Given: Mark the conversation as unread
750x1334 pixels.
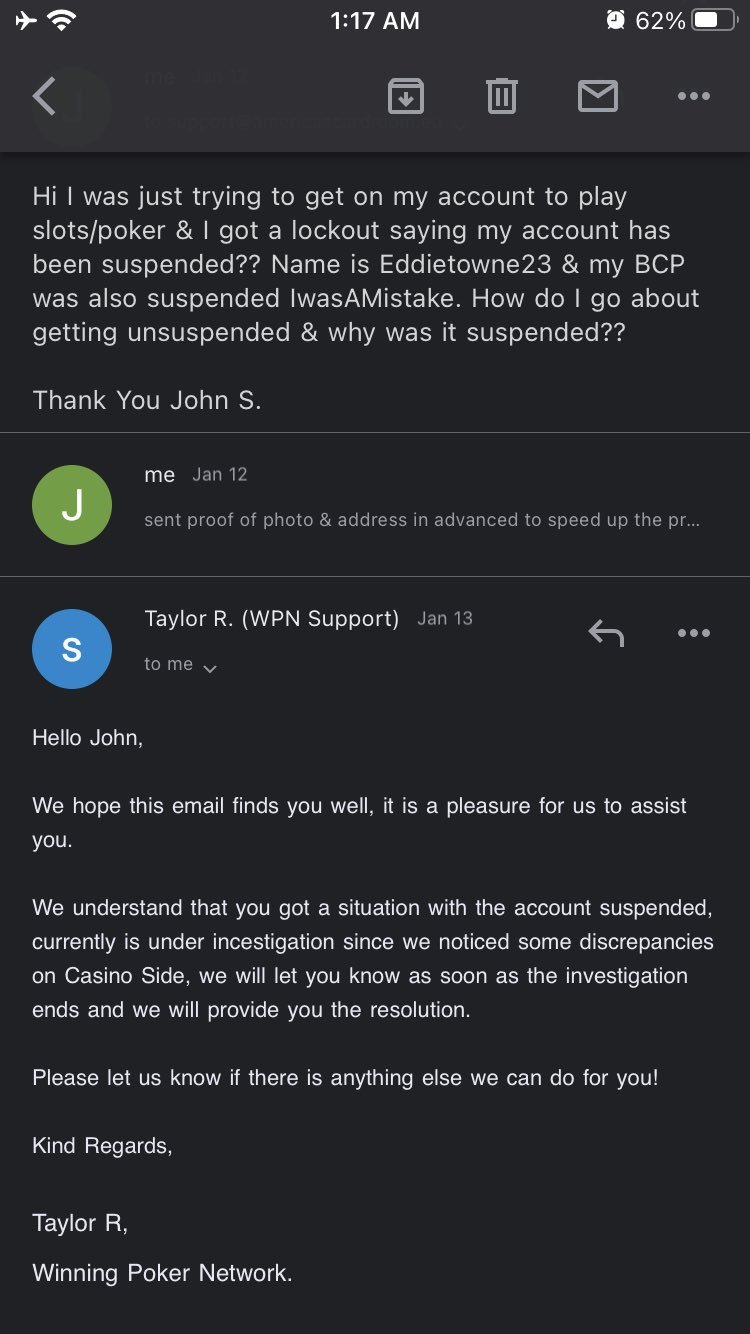Looking at the screenshot, I should point(597,97).
